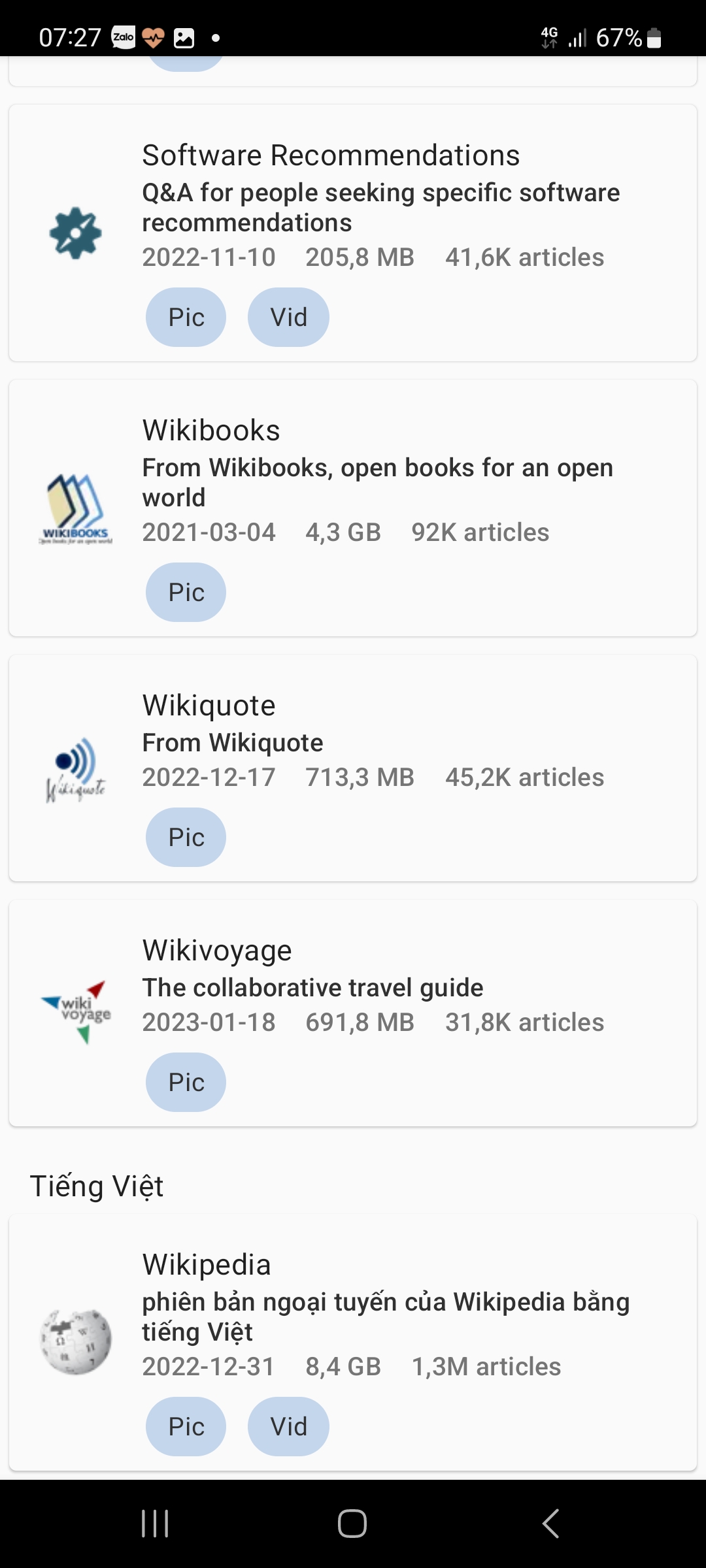
Task: Toggle the Pic tag on Wikibooks
Action: tap(185, 592)
